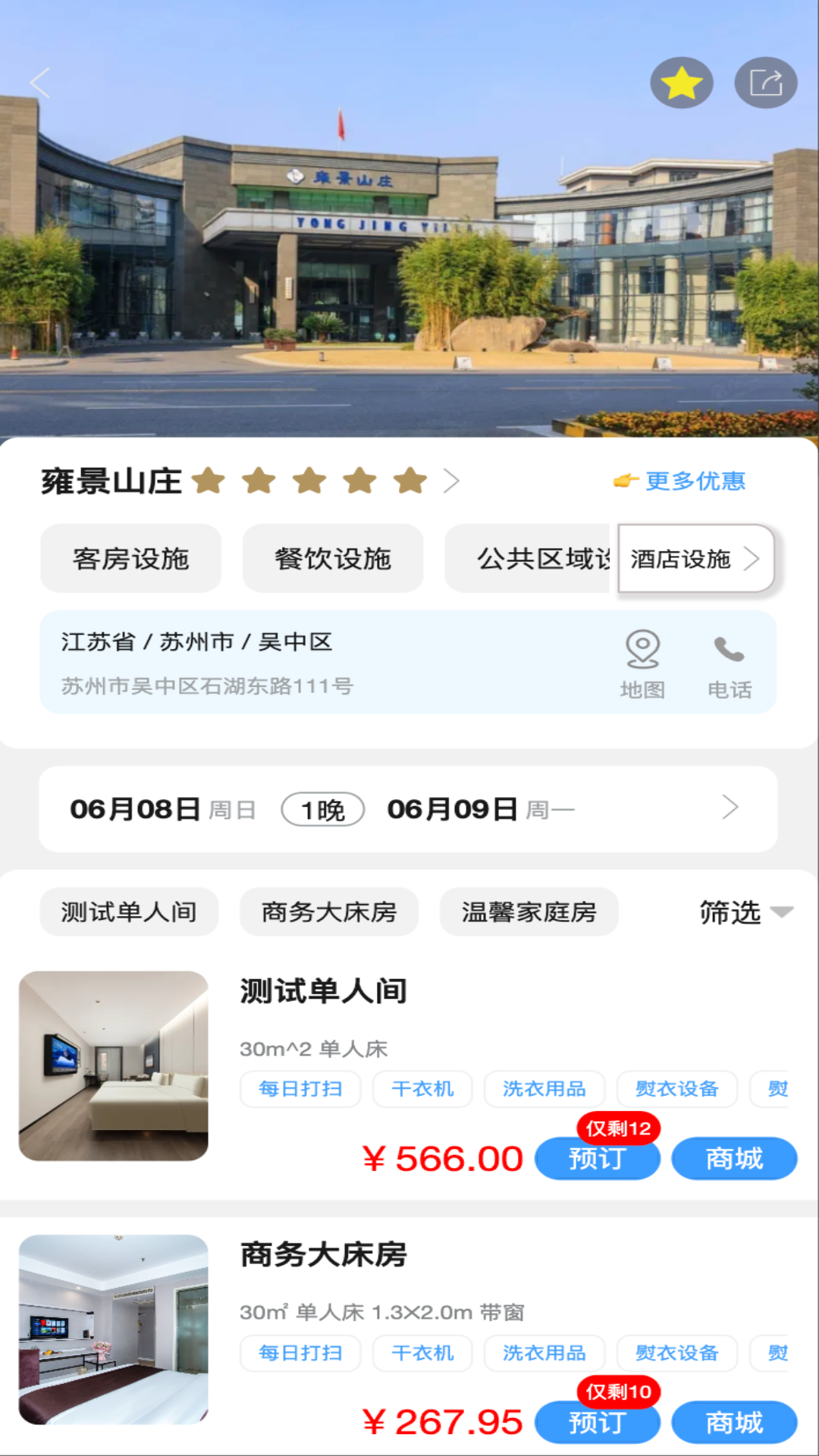
Task: Open 更多优惠 for more deals
Action: (696, 480)
